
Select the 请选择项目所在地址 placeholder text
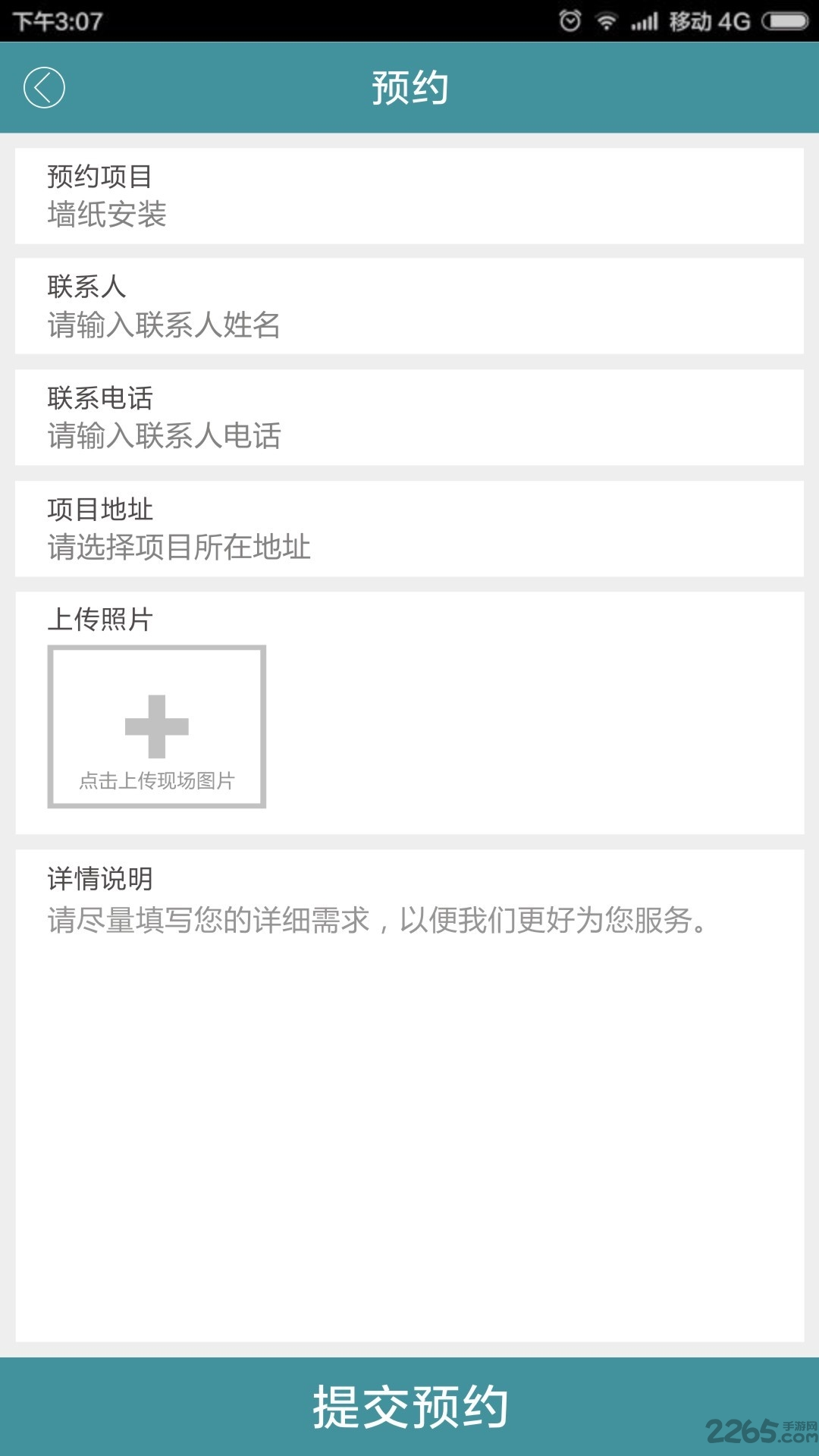tap(177, 548)
